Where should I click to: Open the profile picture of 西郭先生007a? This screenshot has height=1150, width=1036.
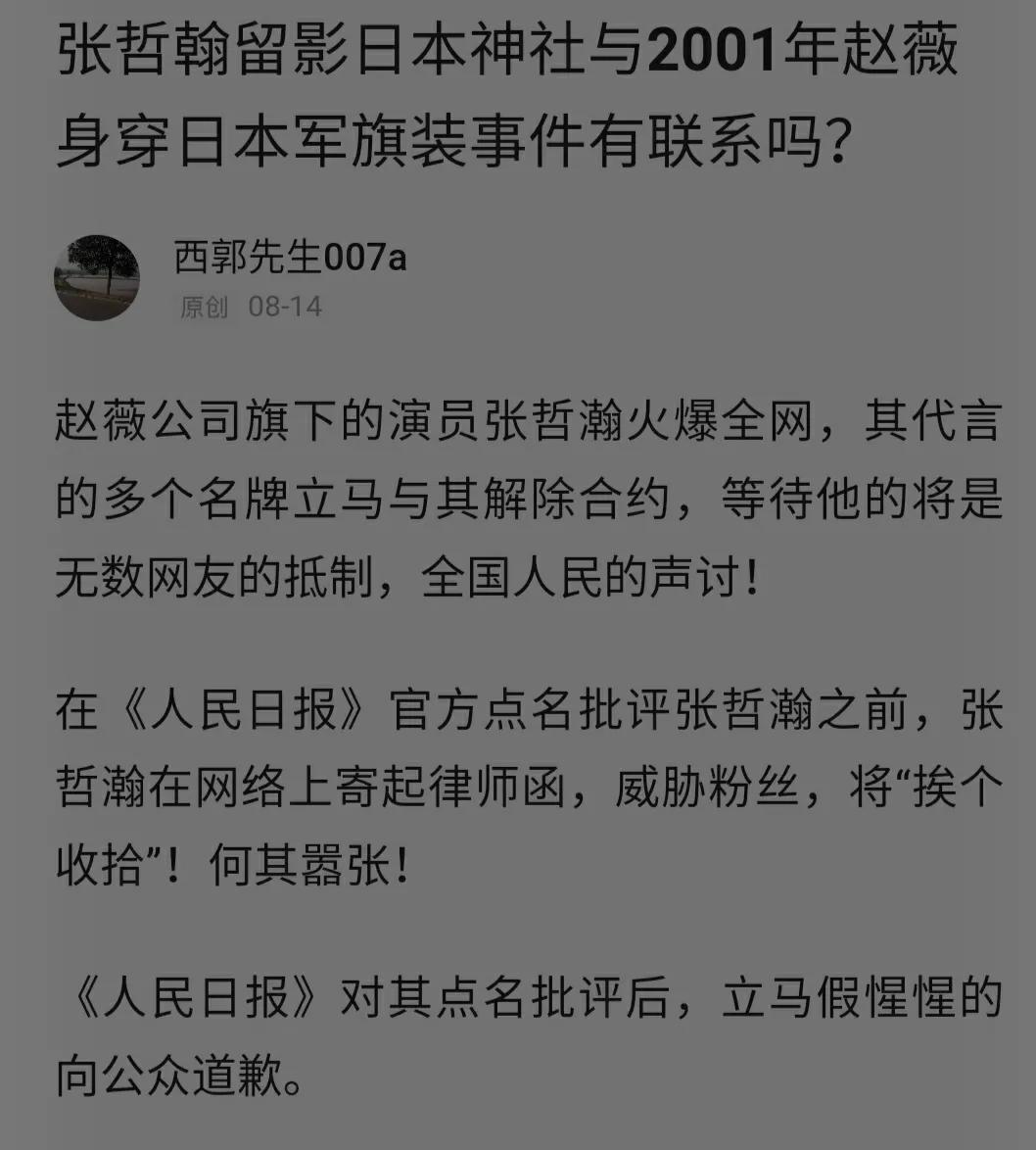tap(96, 278)
